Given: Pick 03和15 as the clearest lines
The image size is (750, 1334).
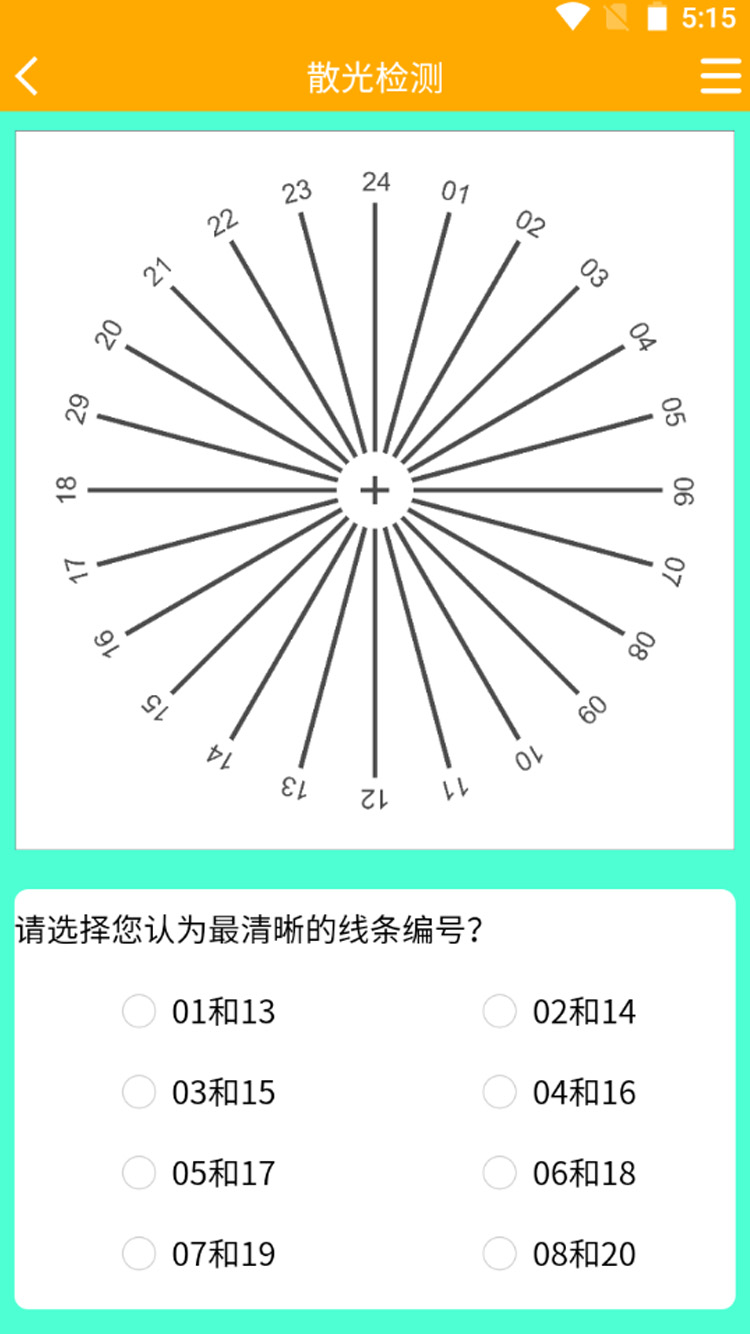Looking at the screenshot, I should 139,1092.
